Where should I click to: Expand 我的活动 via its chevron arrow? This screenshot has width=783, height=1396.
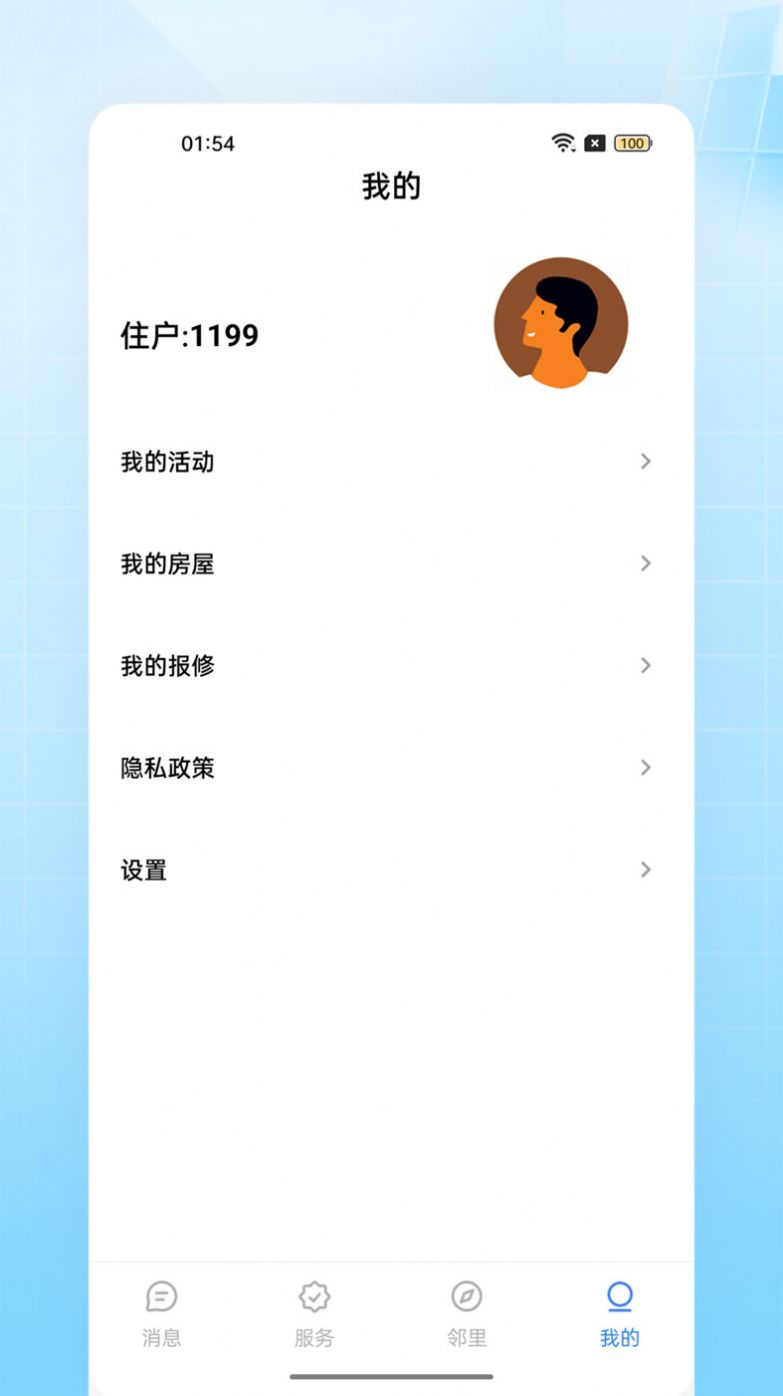tap(645, 461)
